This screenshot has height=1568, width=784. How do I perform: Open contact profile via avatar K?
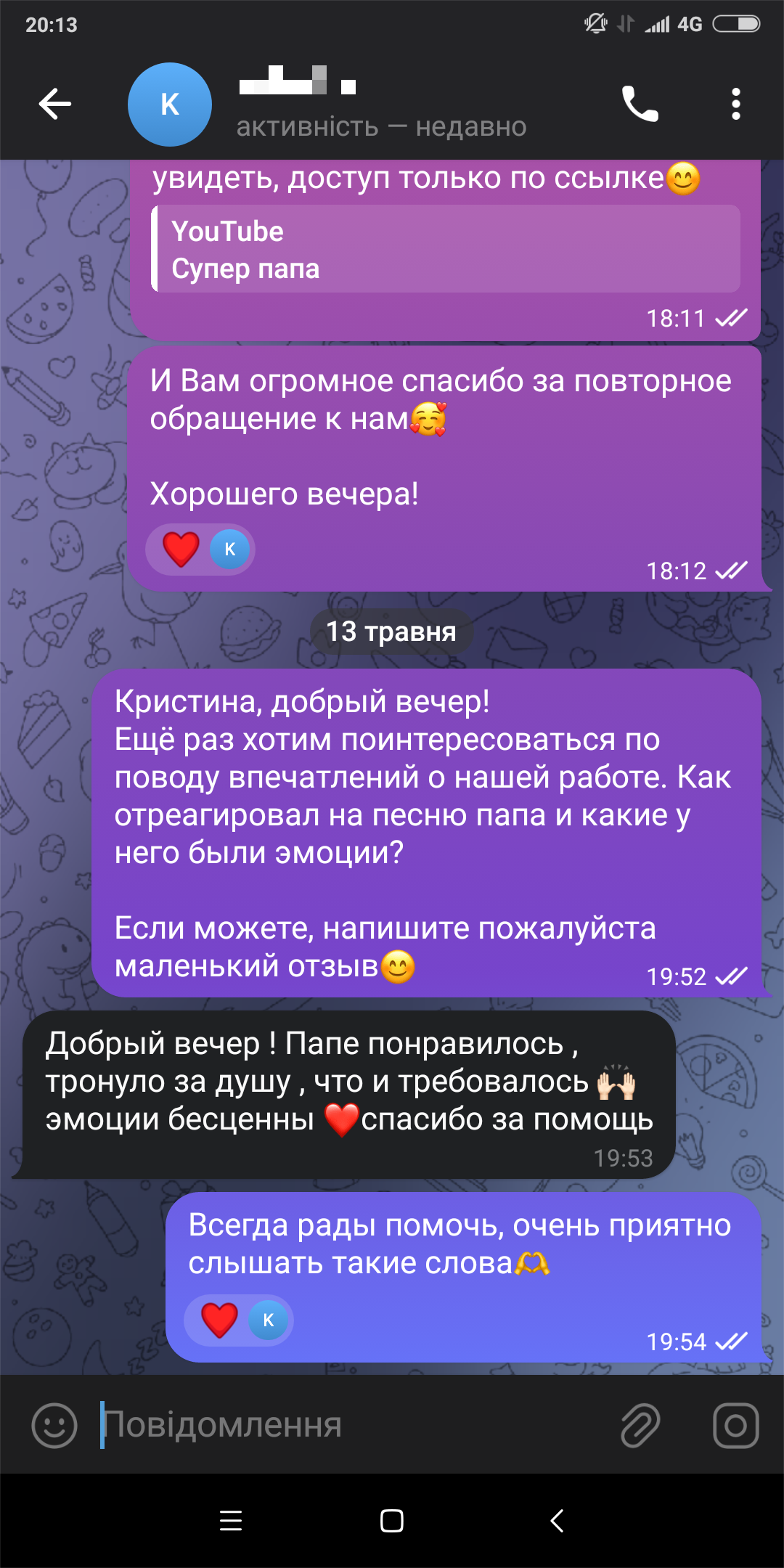coord(170,105)
